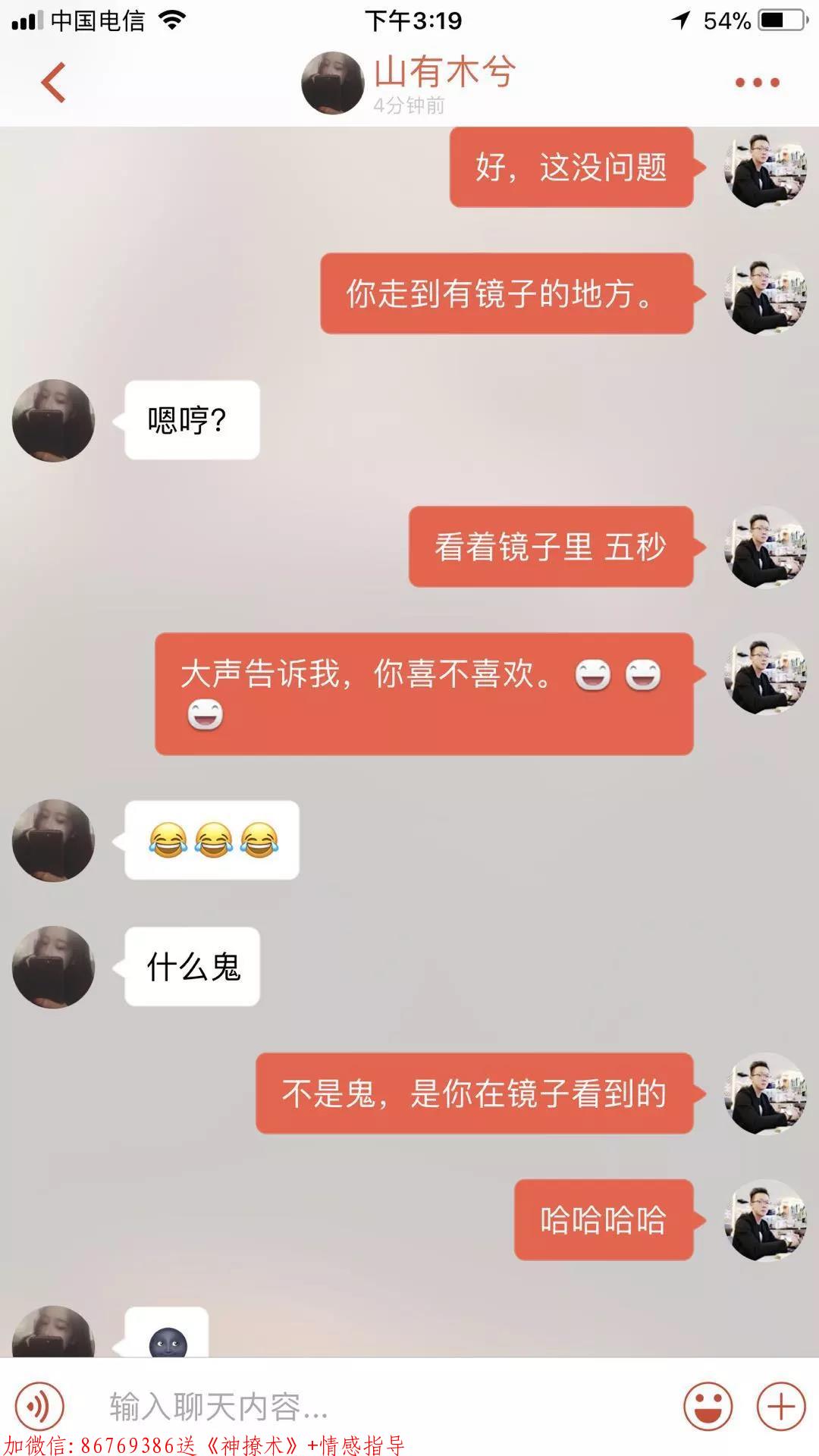Image resolution: width=819 pixels, height=1456 pixels.
Task: Open the emoji picker
Action: click(x=708, y=1407)
